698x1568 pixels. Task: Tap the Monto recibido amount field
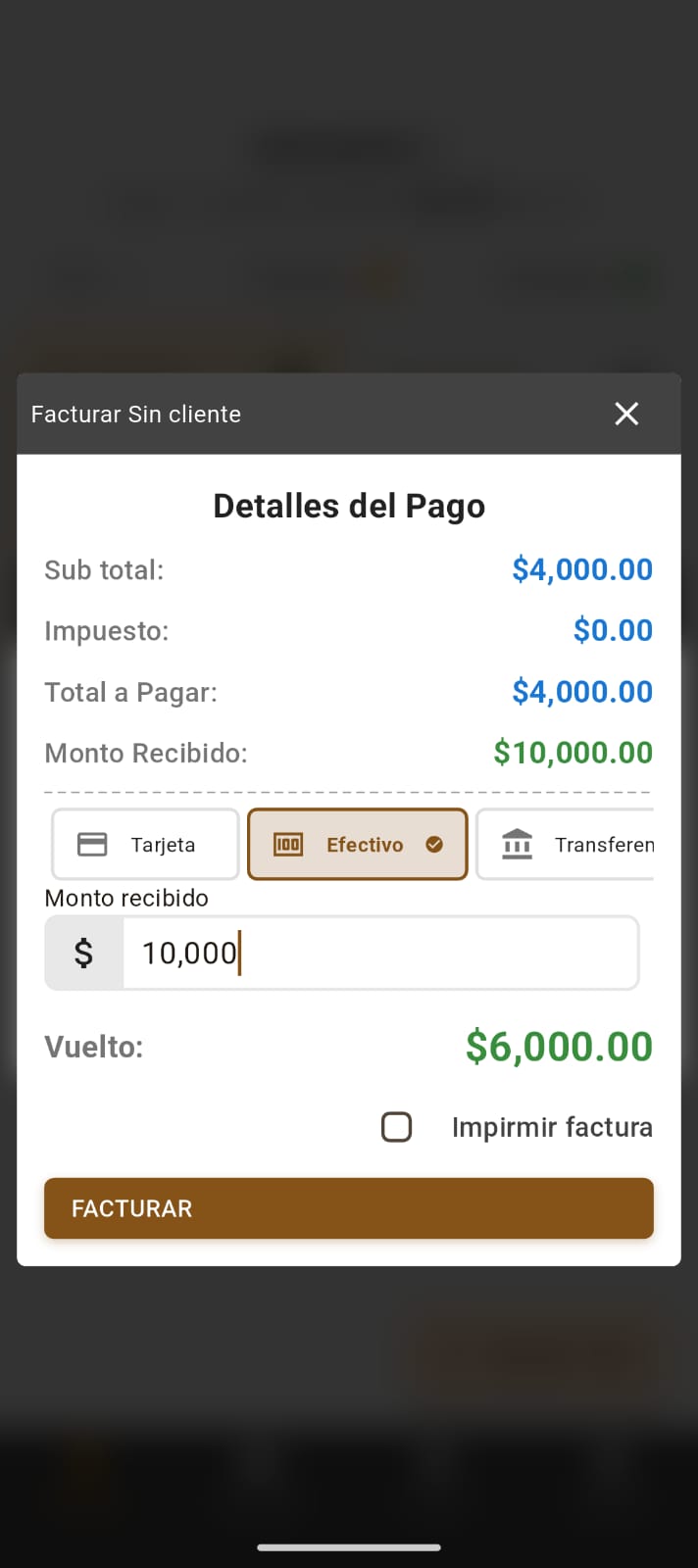pyautogui.click(x=380, y=953)
